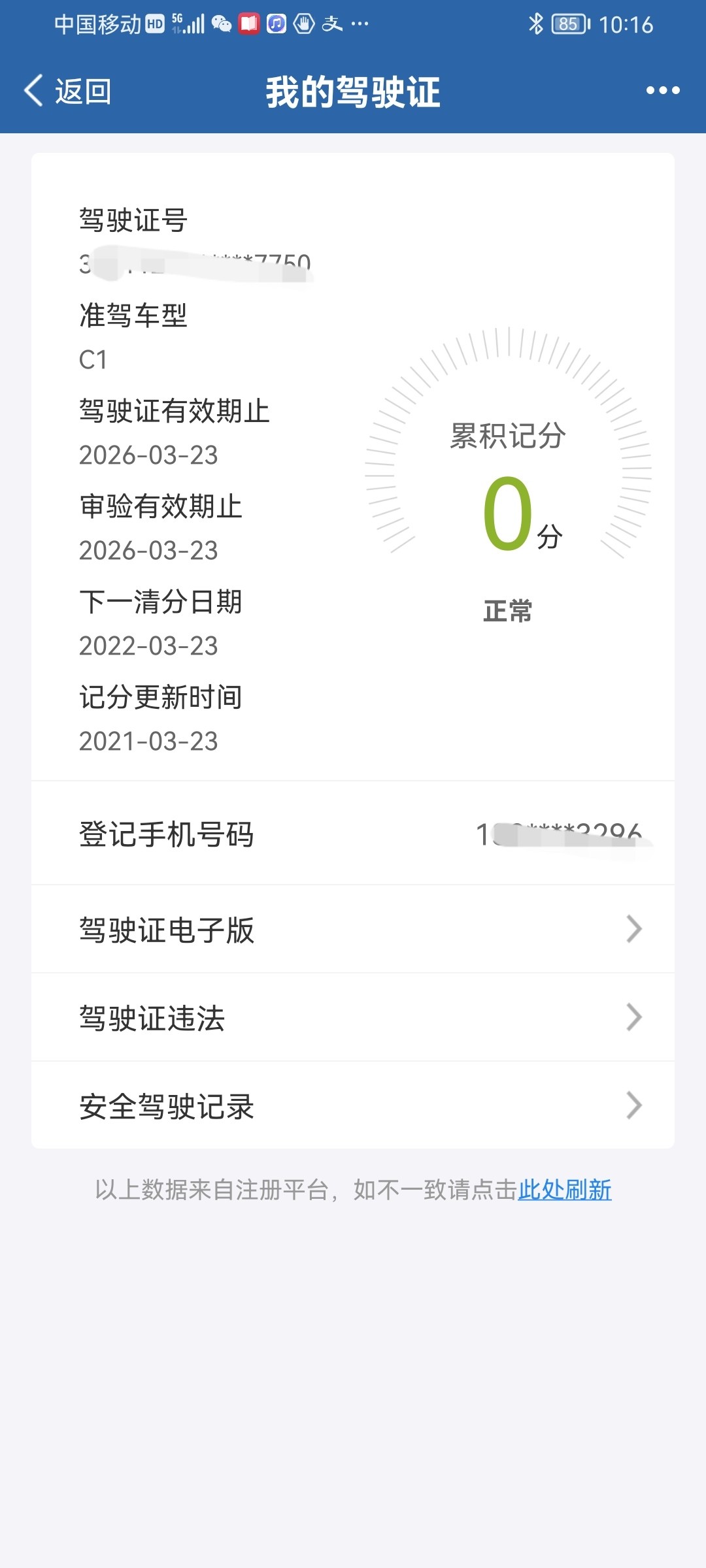Viewport: 706px width, 1568px height.
Task: View 驾驶证违法 violation records
Action: click(x=353, y=1018)
